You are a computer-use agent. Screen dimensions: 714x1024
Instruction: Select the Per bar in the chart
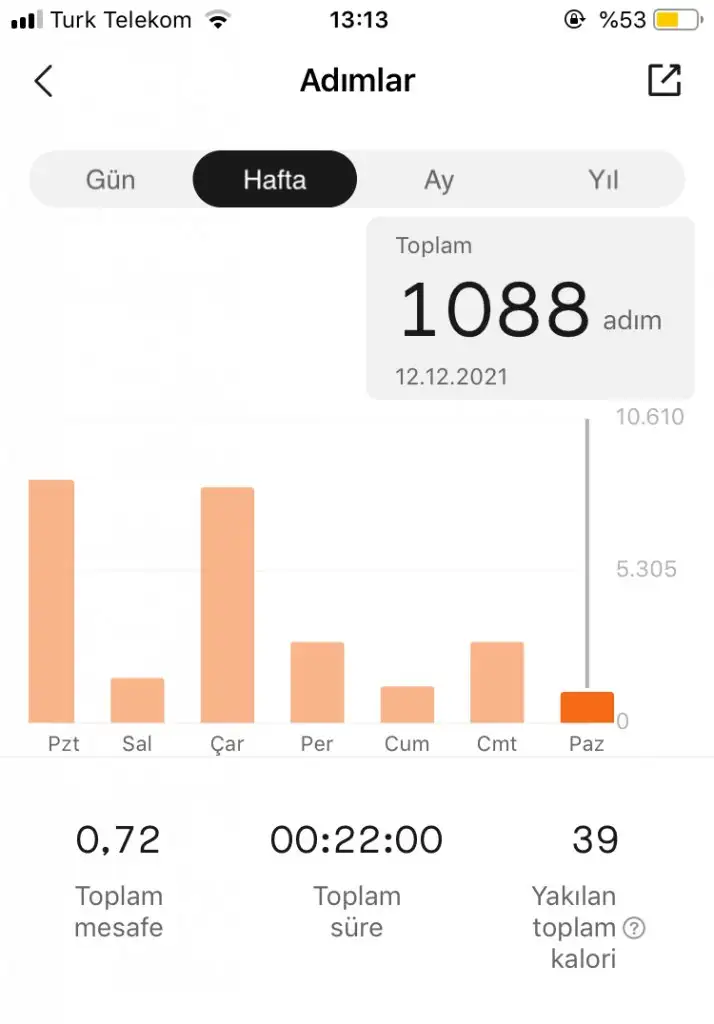point(317,682)
